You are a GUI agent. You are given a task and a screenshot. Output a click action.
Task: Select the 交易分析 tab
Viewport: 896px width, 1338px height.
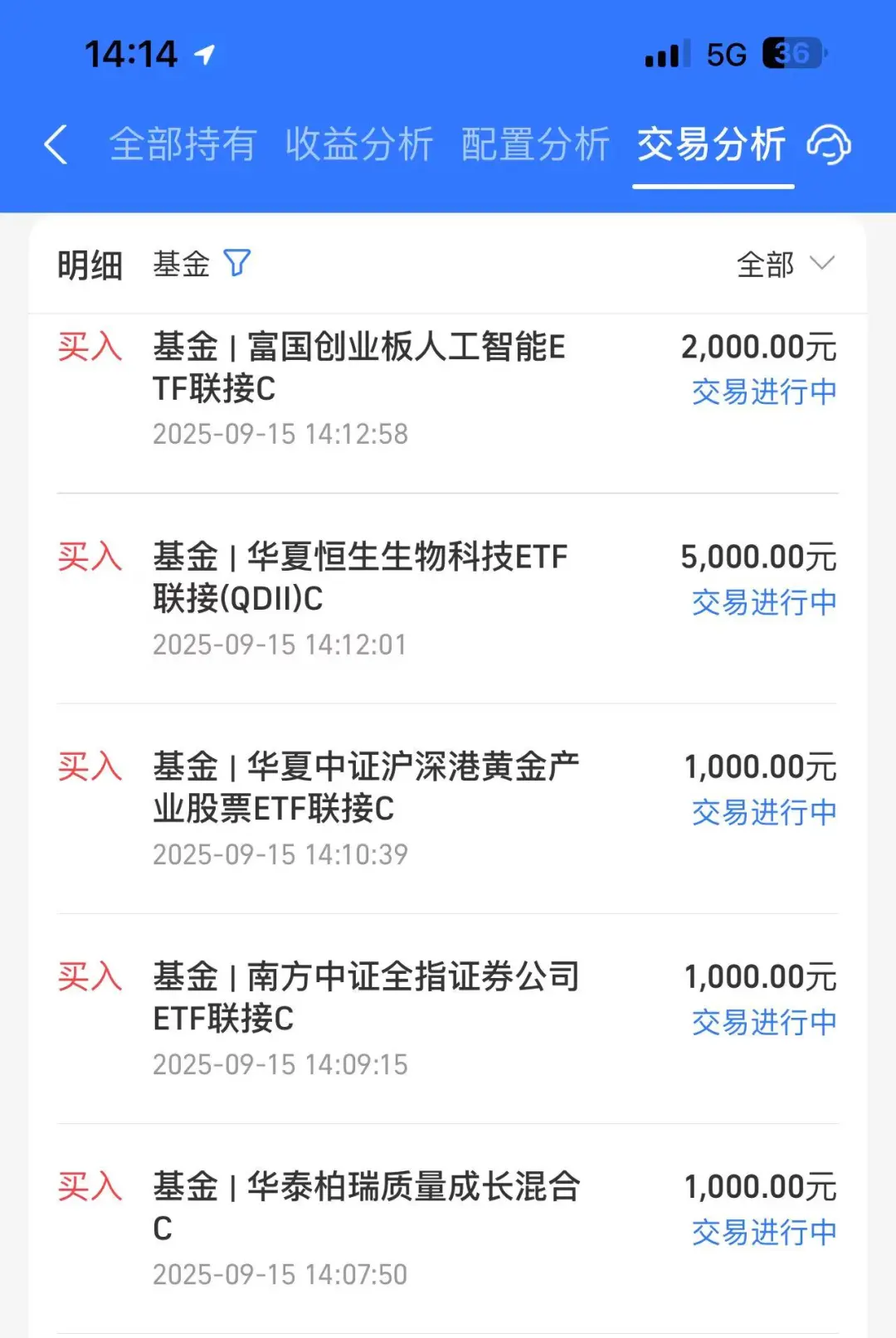coord(712,145)
